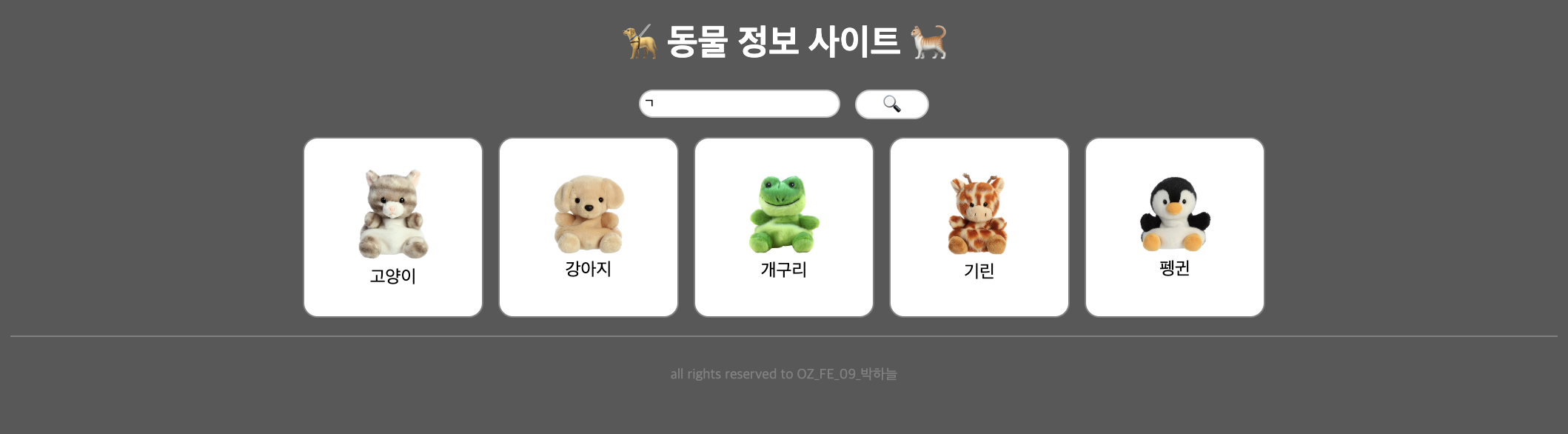This screenshot has width=1568, height=434.
Task: Select the 개구리 frog card
Action: (784, 227)
